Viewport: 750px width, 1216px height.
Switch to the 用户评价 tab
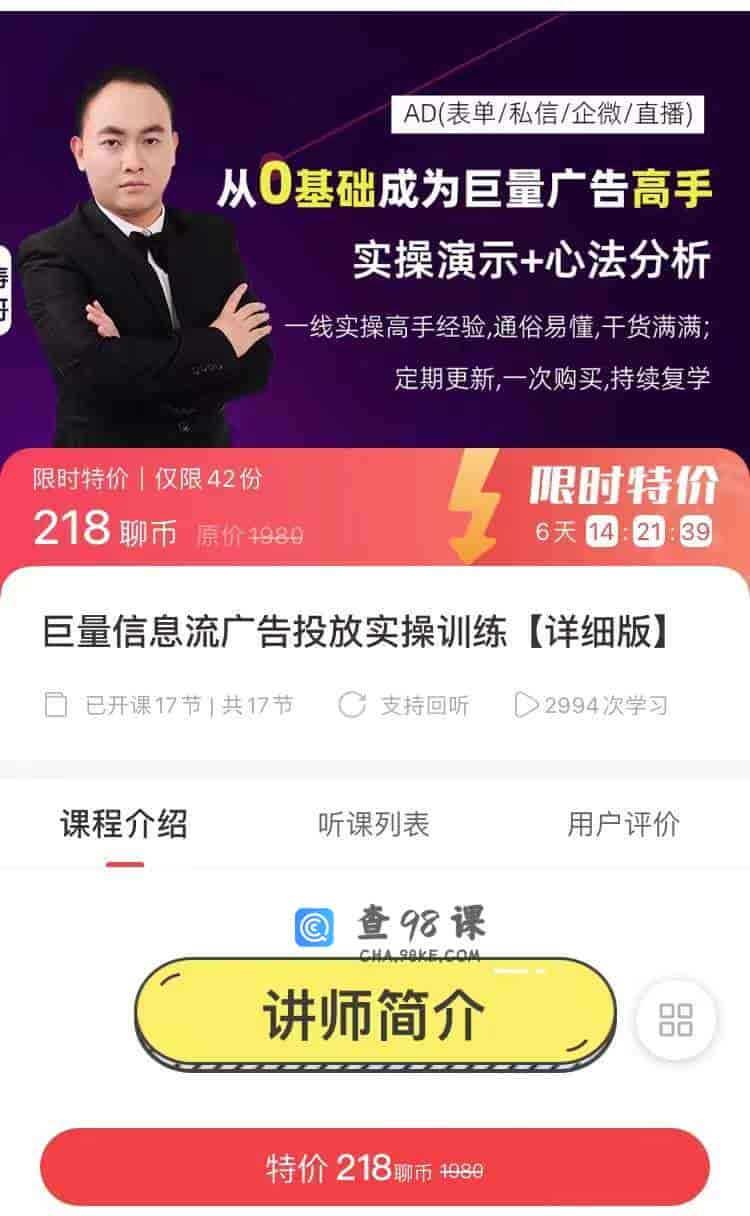coord(623,825)
